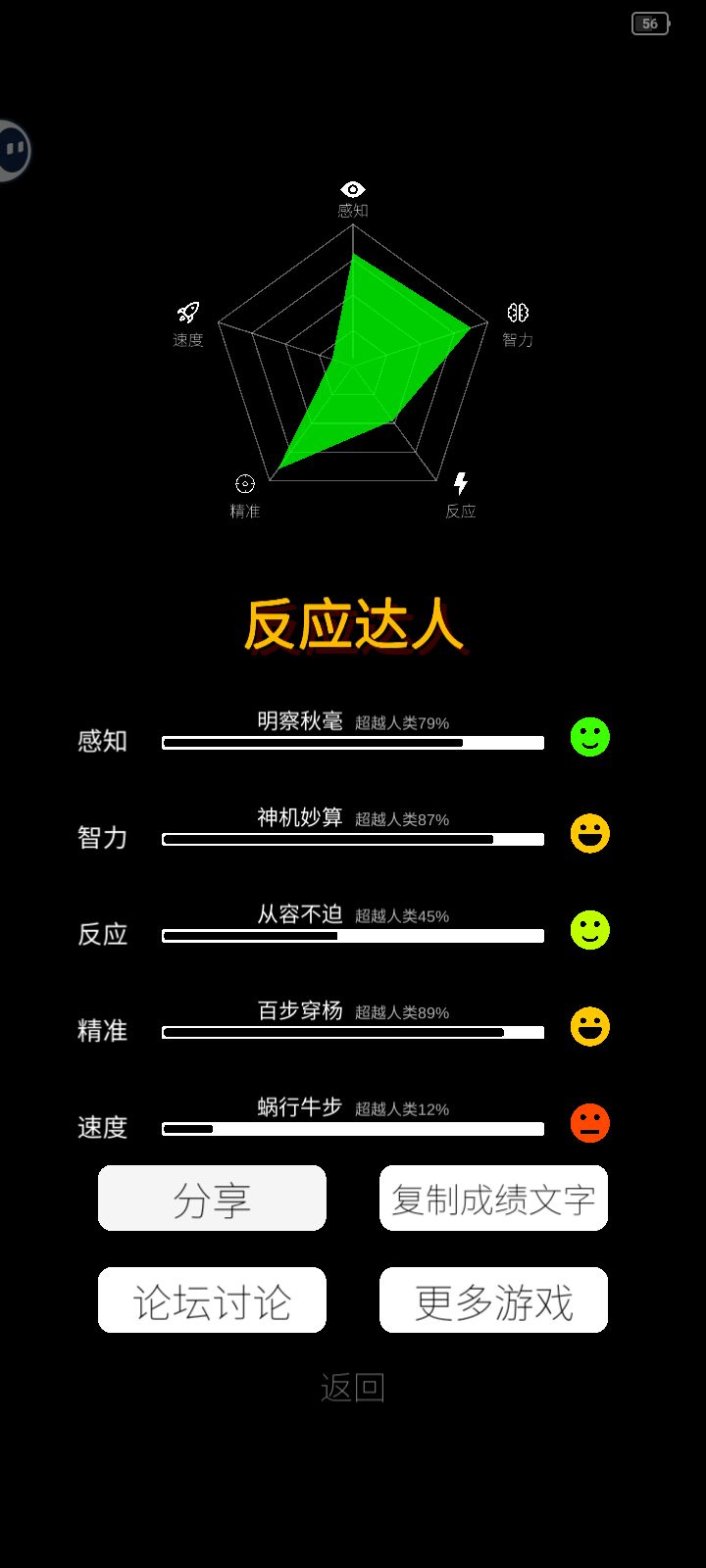
Task: Click the target icon above 精准
Action: (x=243, y=482)
